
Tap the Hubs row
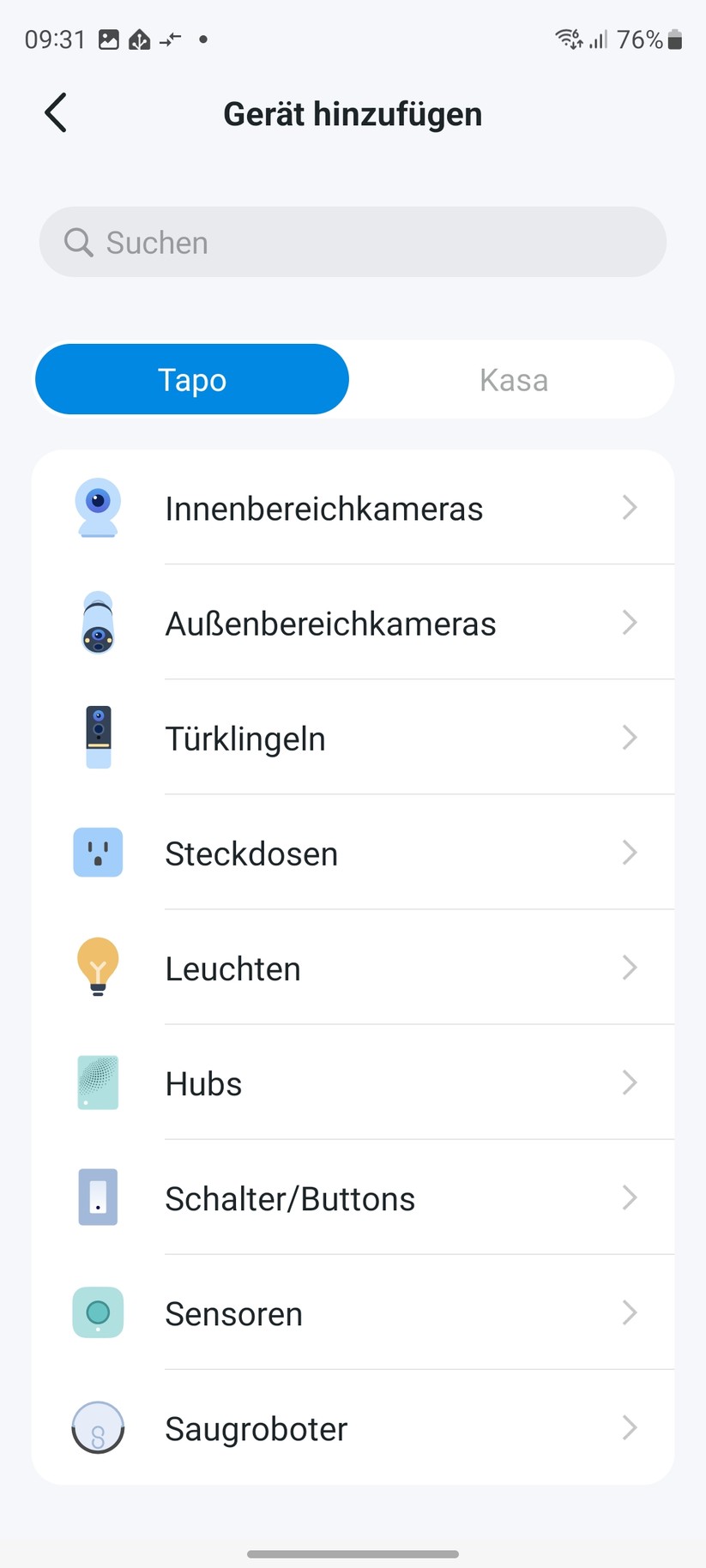tap(353, 1083)
